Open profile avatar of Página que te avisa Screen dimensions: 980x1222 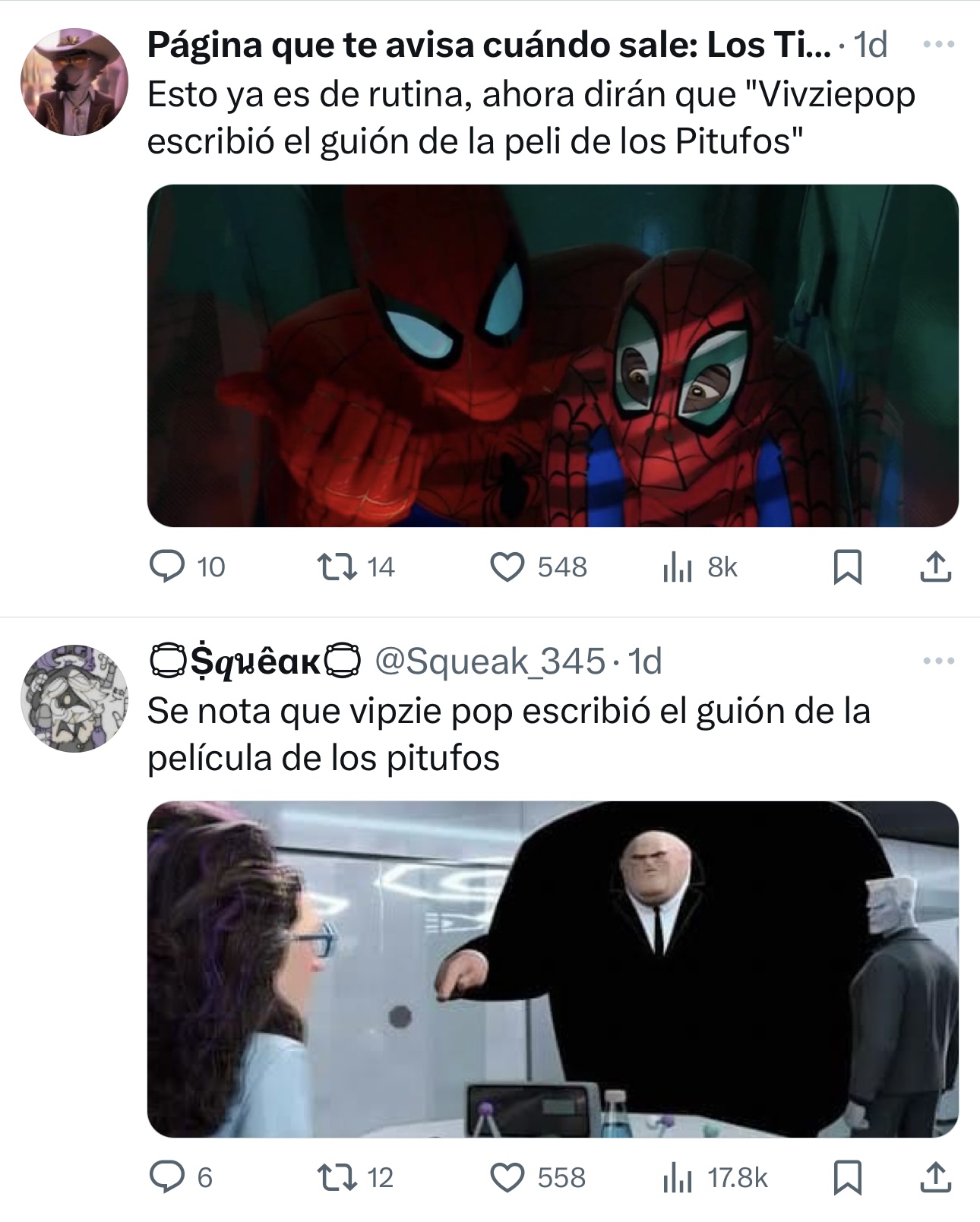pyautogui.click(x=74, y=82)
